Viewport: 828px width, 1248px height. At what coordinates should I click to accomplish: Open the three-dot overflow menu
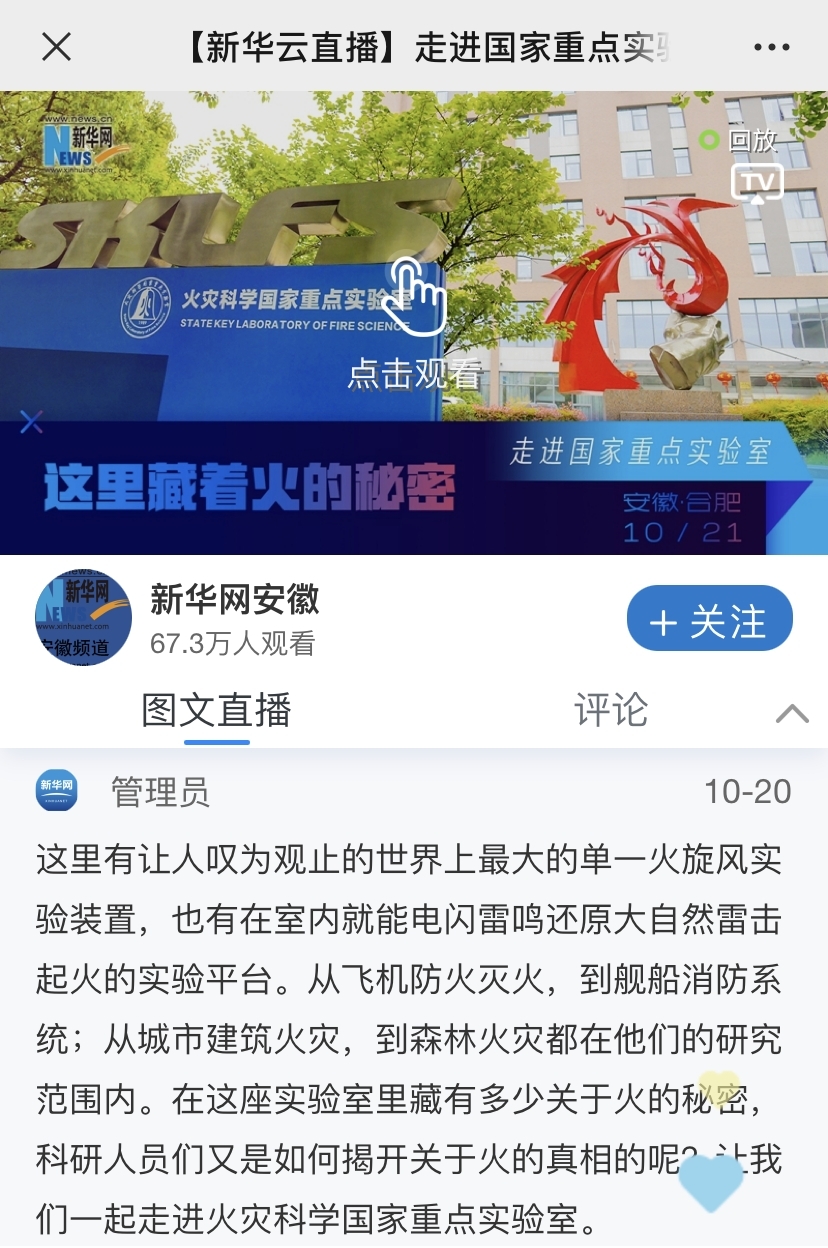click(x=771, y=47)
